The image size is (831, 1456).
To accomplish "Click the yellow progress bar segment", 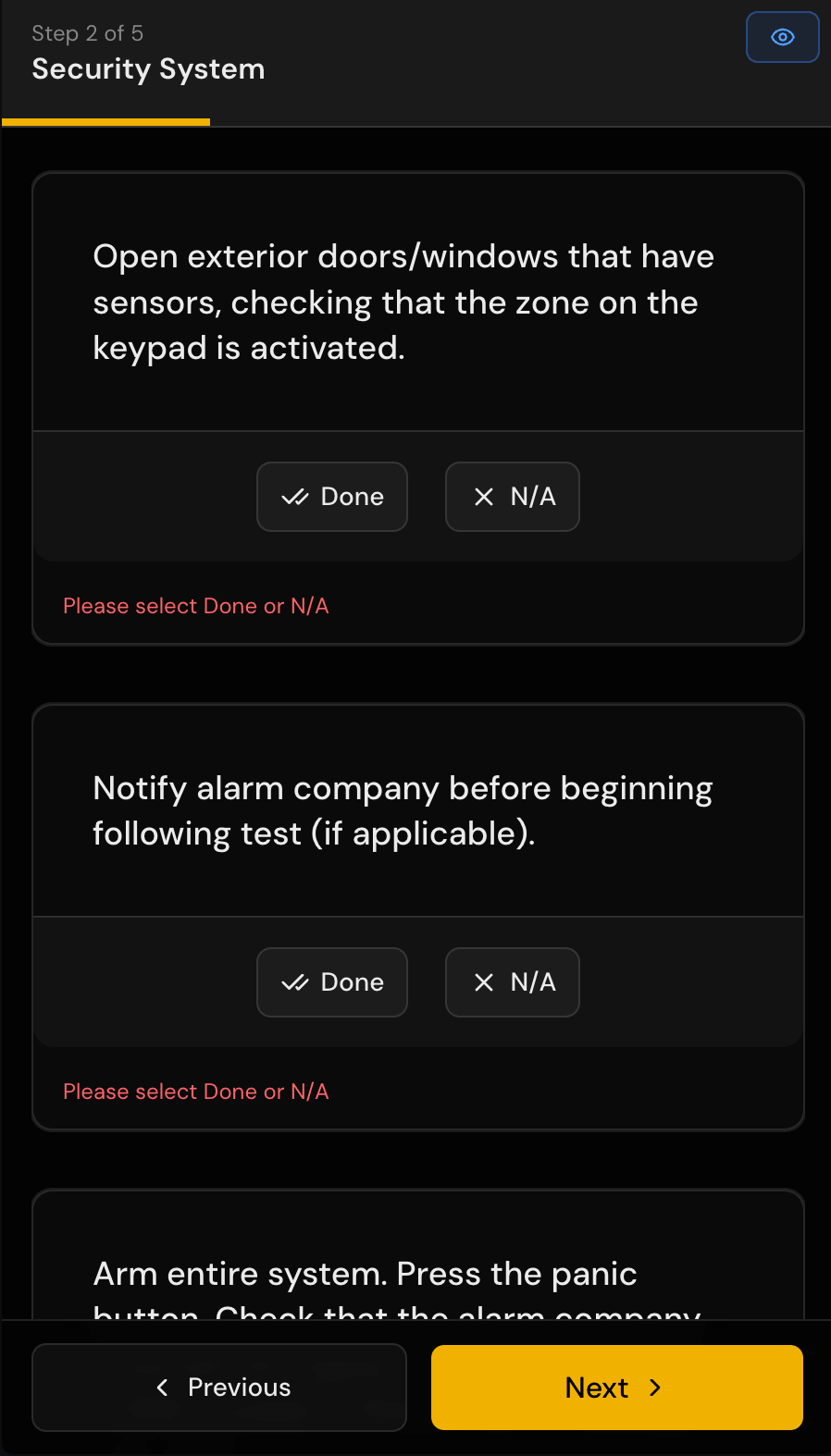I will pos(105,121).
